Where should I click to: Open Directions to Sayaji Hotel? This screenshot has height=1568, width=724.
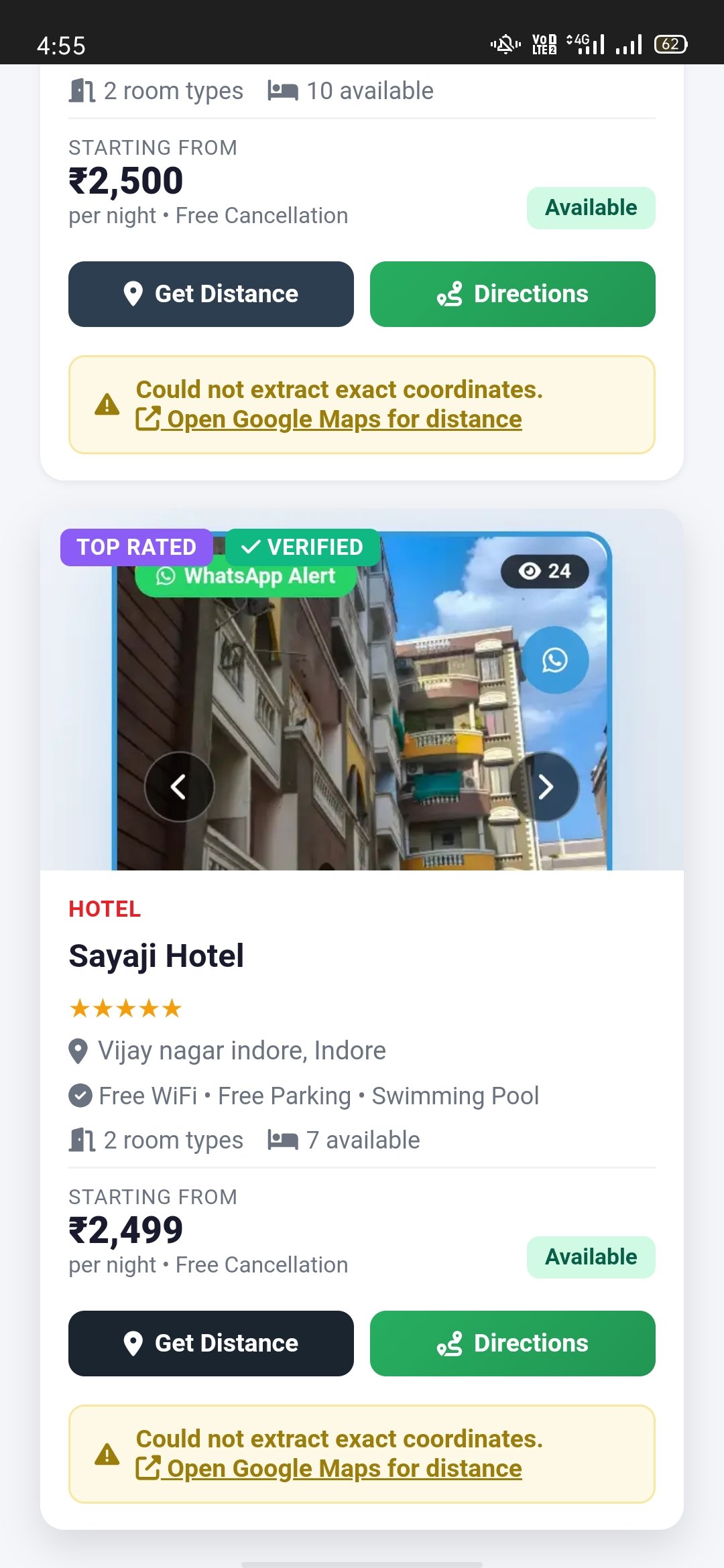512,1344
